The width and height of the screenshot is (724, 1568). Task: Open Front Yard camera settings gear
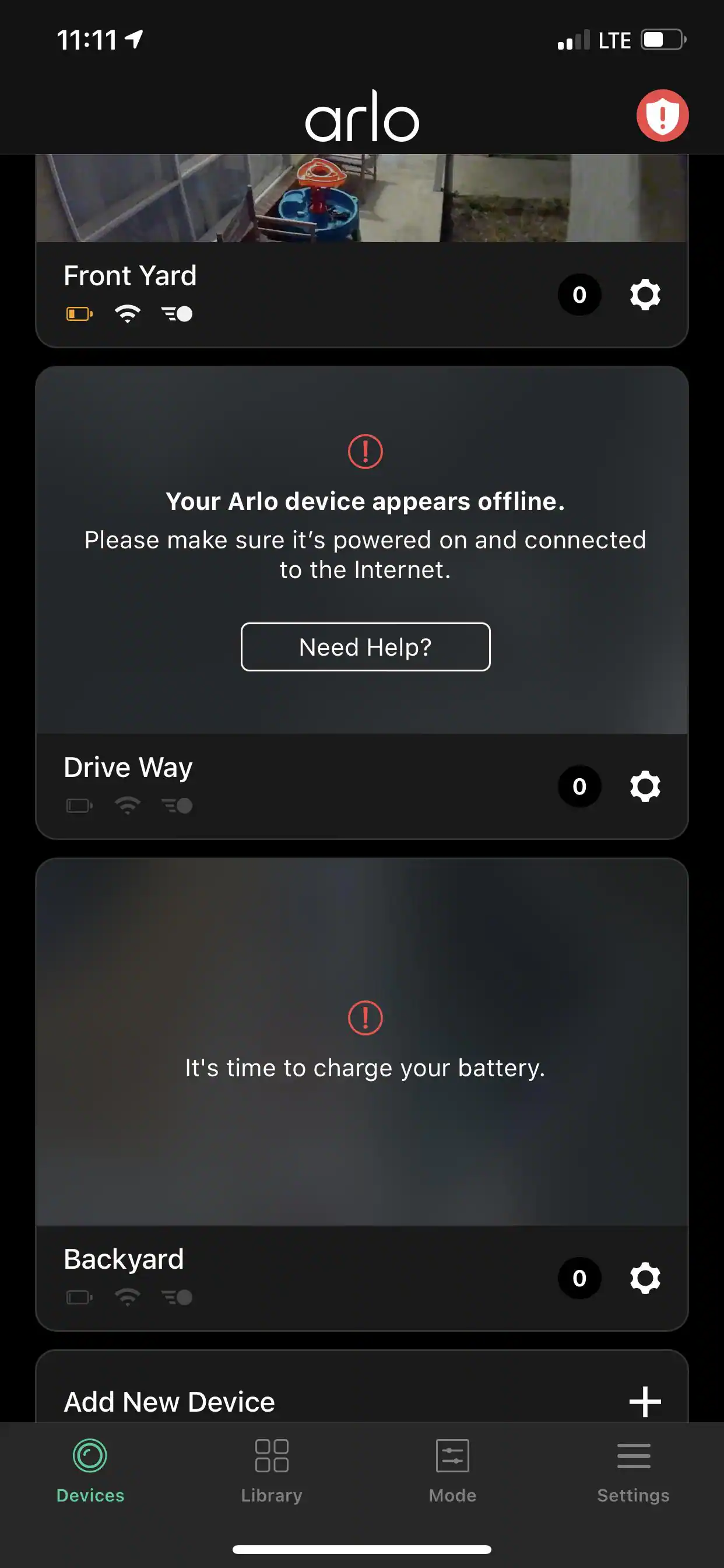[x=645, y=295]
